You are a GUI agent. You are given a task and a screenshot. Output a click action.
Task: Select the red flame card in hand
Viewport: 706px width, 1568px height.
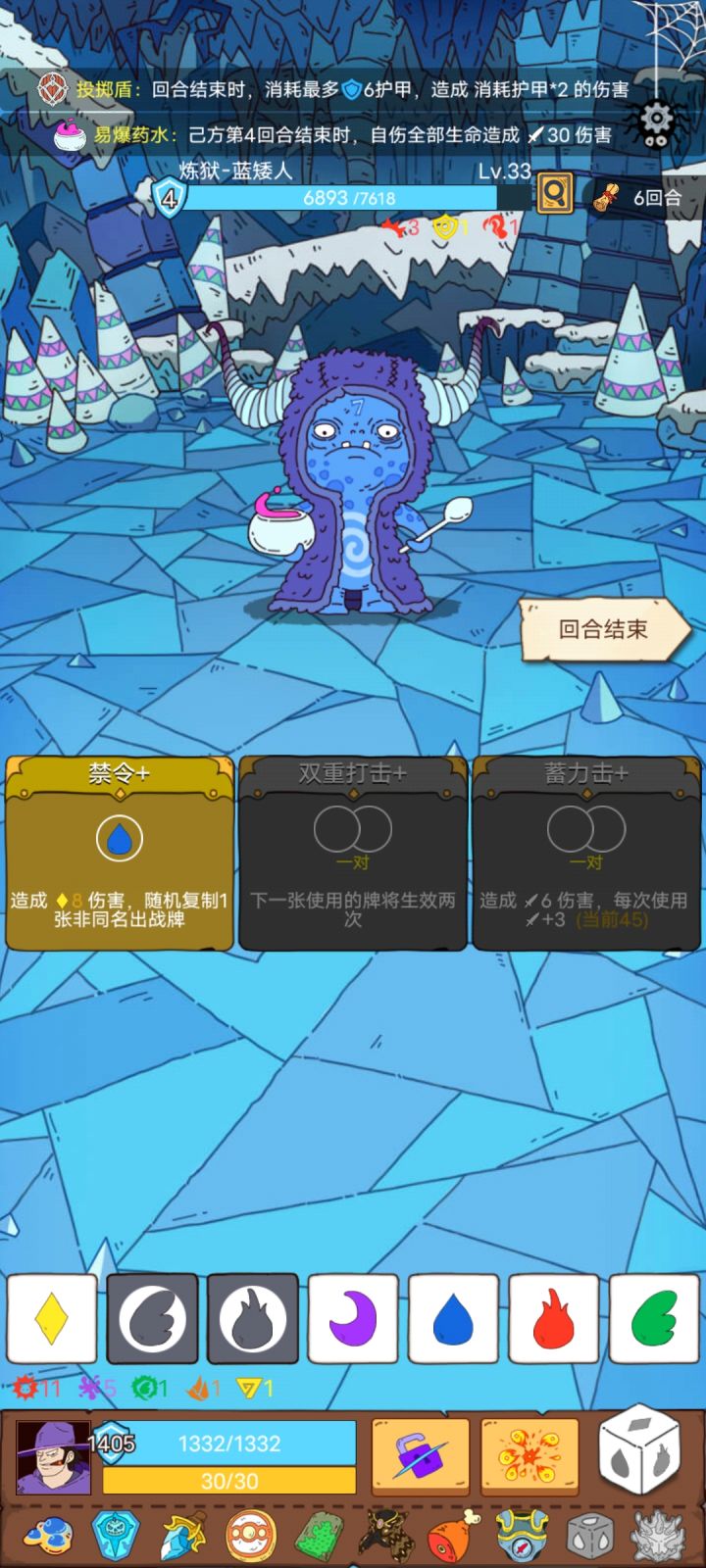554,1318
